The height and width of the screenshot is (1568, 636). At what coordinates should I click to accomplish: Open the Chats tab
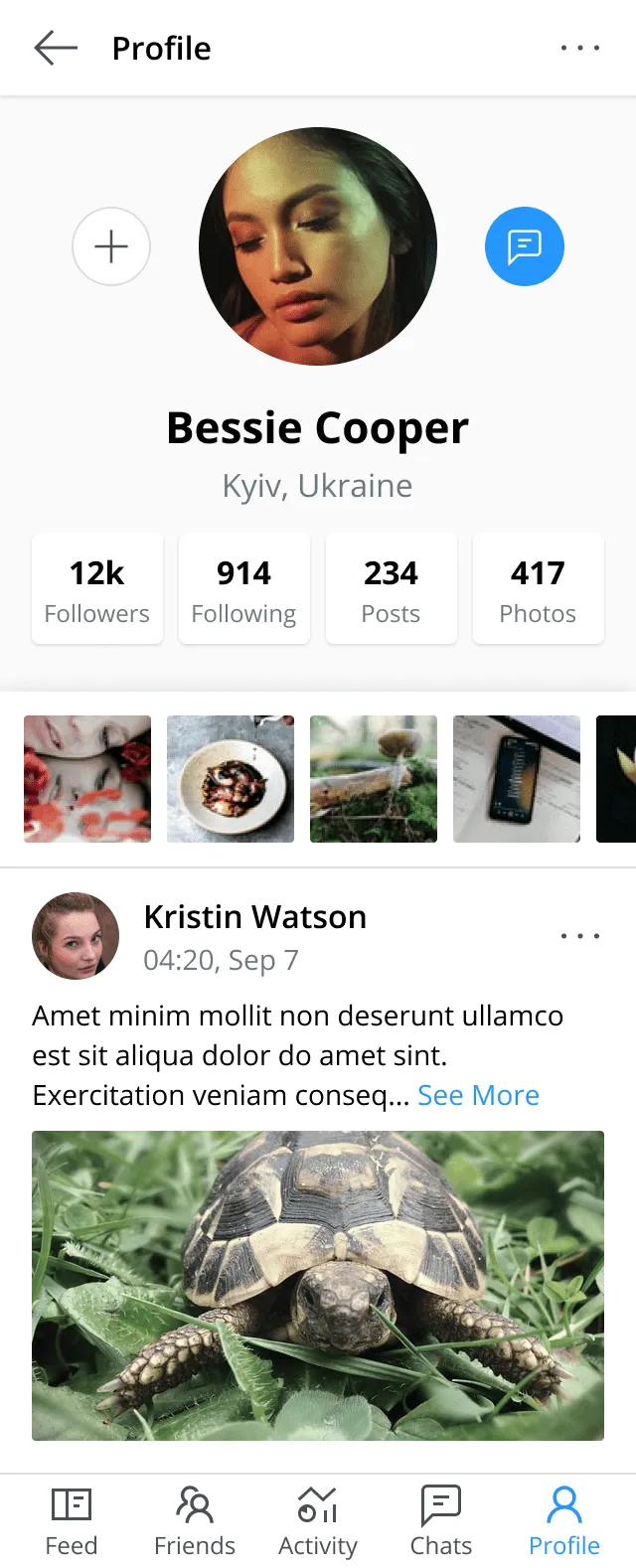tap(441, 1520)
